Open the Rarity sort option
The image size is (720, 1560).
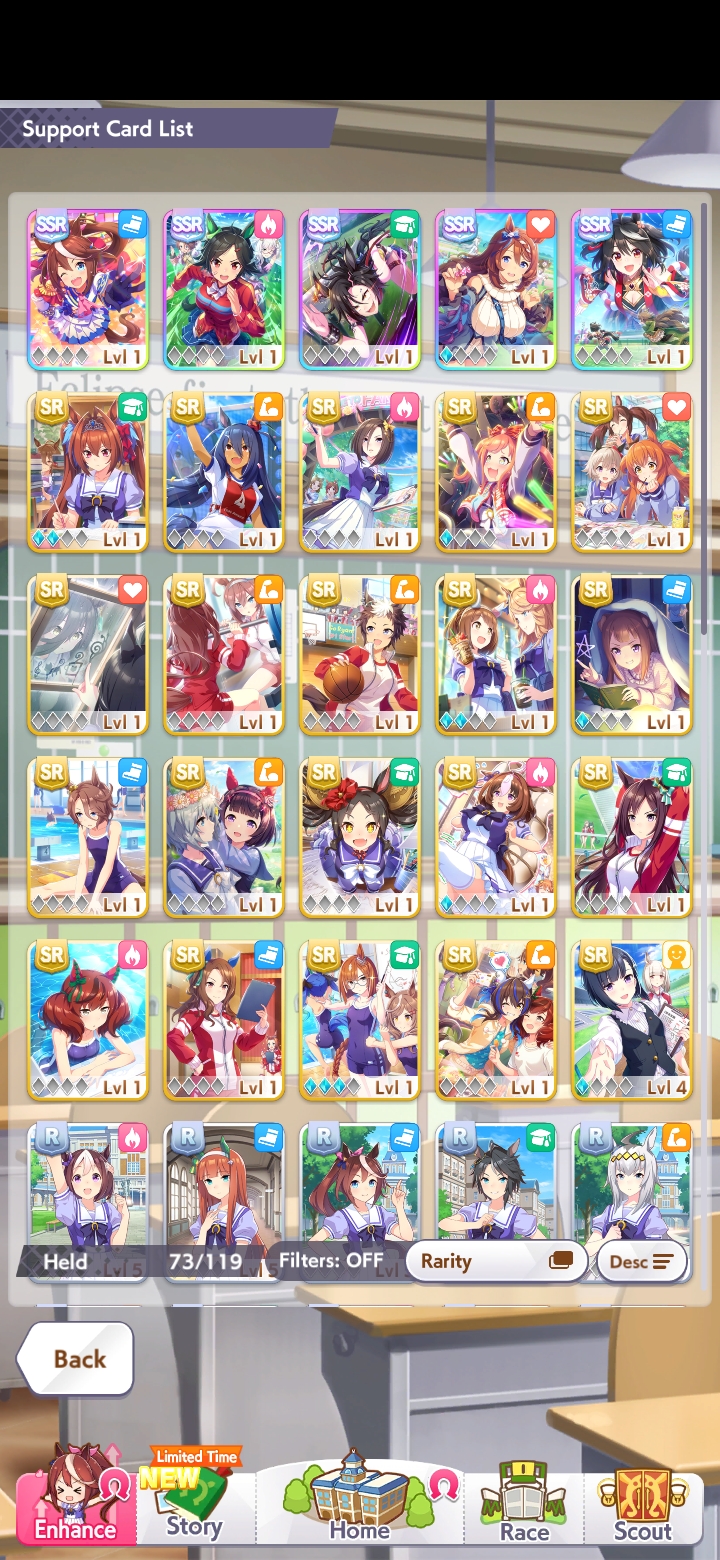pyautogui.click(x=495, y=1261)
